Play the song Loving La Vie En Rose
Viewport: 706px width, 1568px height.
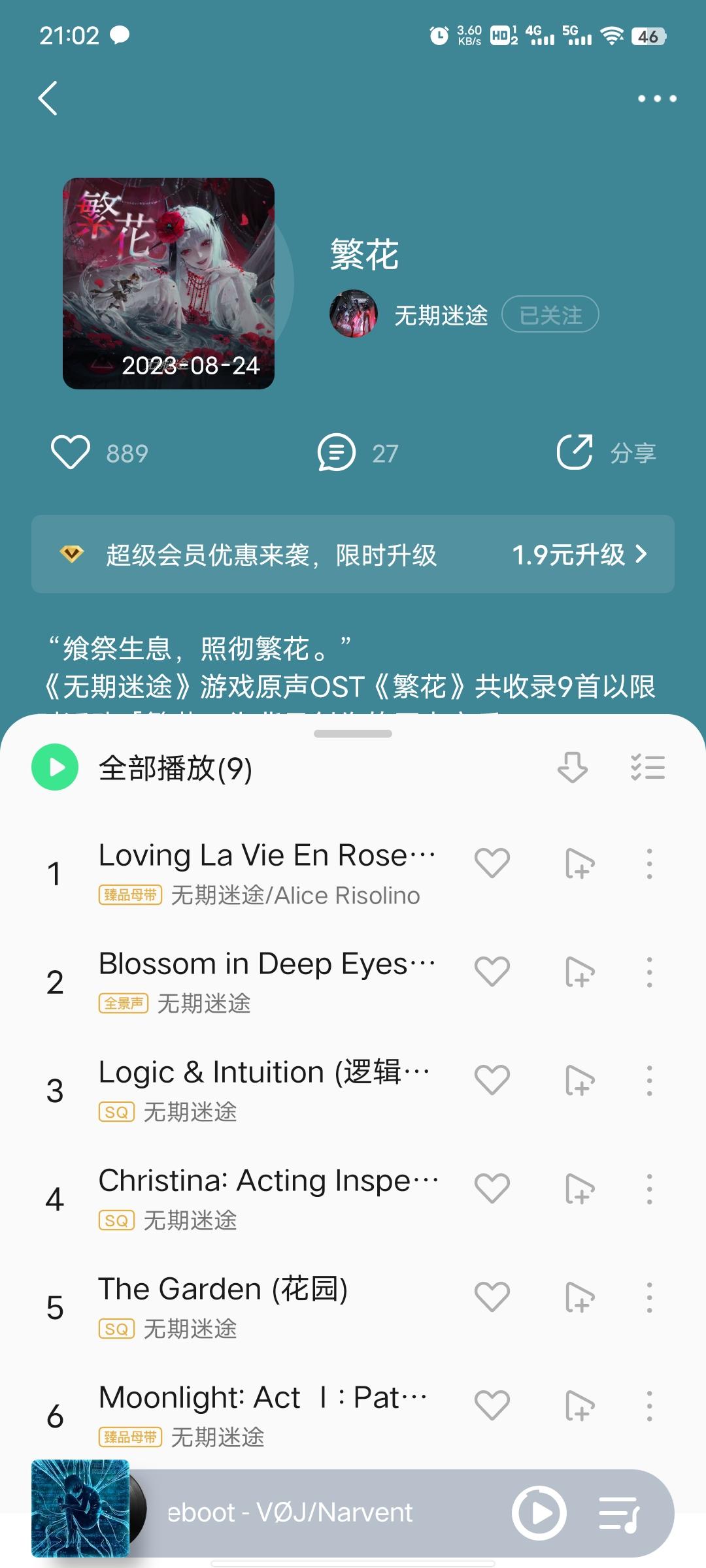point(267,856)
